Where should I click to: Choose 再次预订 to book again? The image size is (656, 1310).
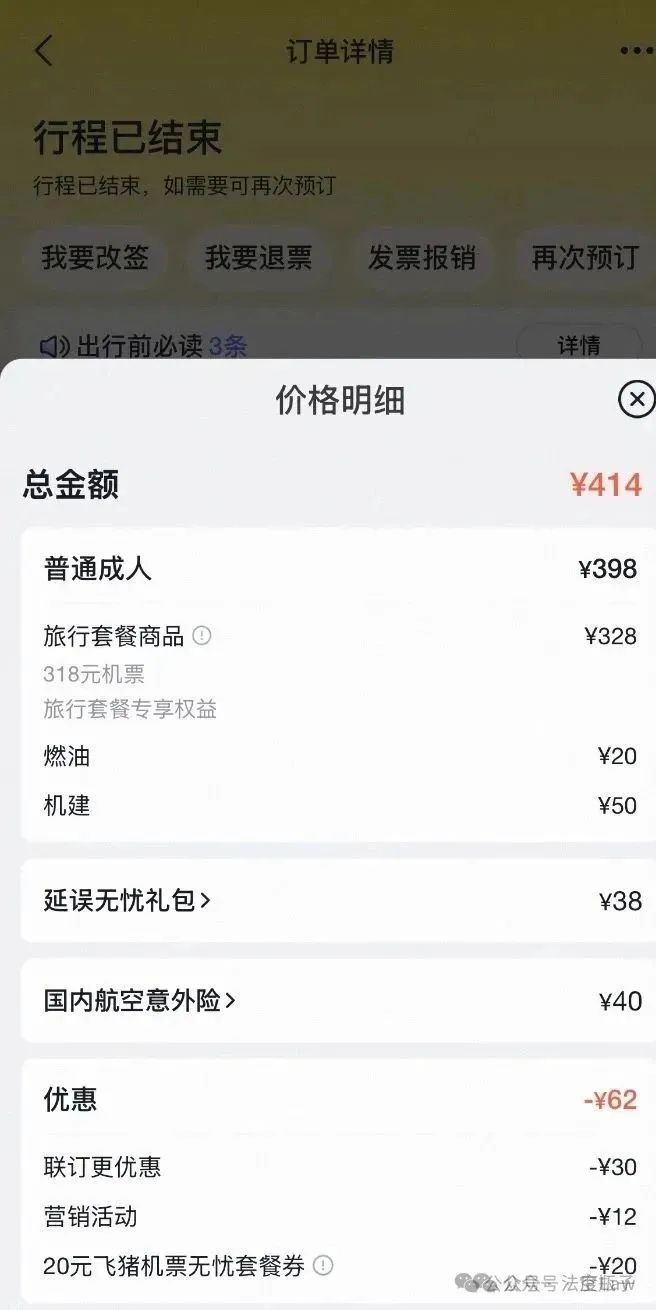pos(584,258)
